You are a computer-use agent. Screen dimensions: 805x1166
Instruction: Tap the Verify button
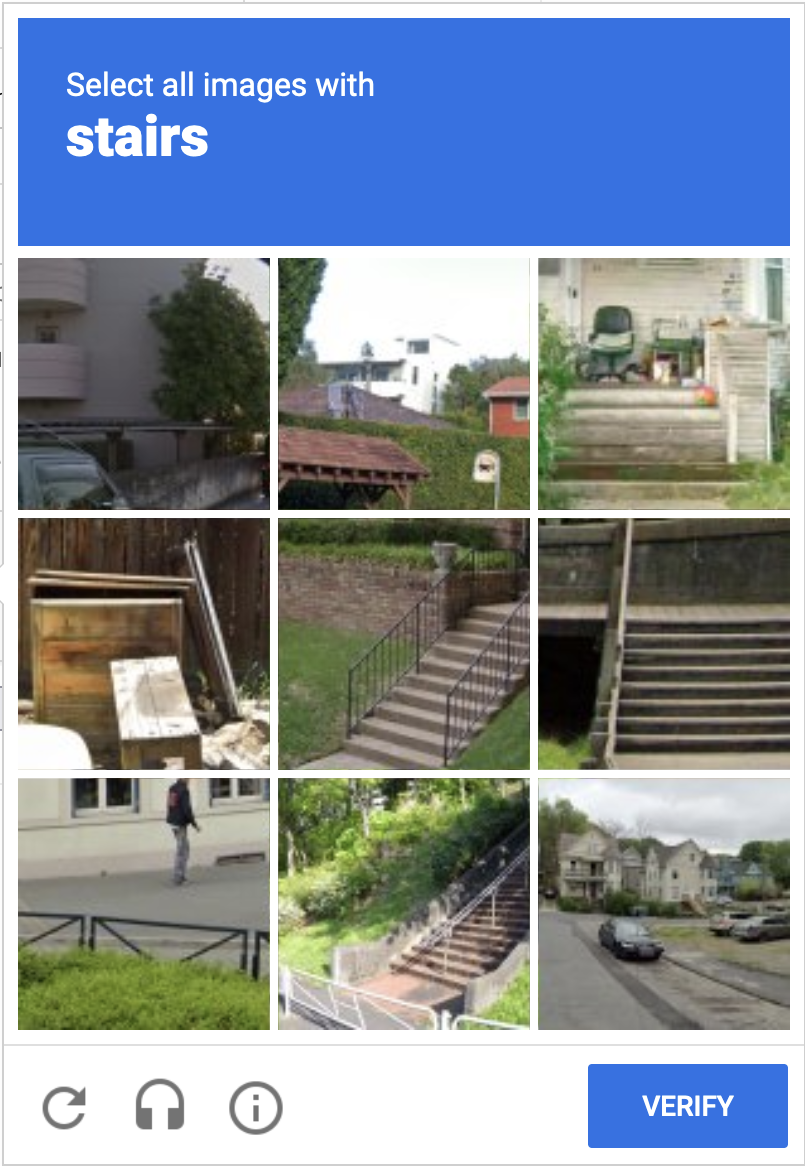click(x=687, y=1105)
